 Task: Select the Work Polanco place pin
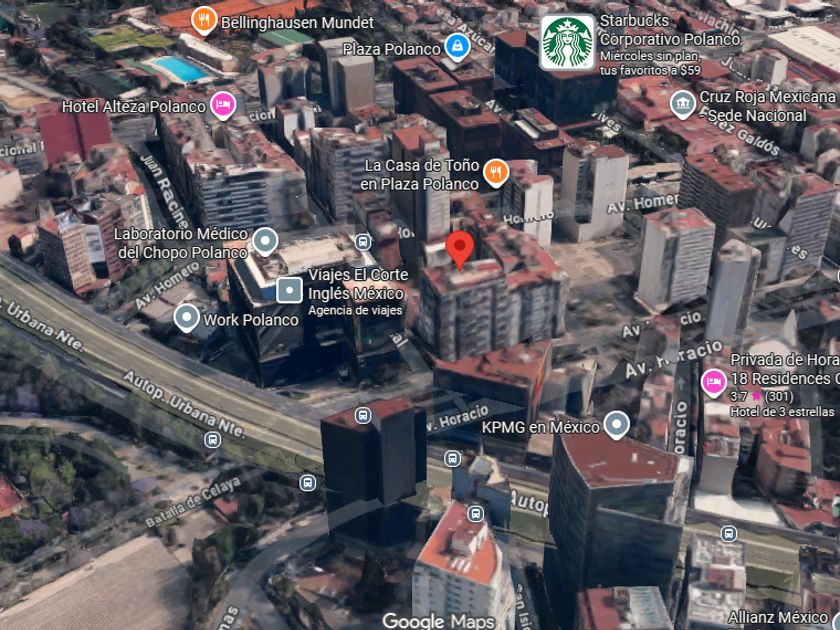coord(187,318)
